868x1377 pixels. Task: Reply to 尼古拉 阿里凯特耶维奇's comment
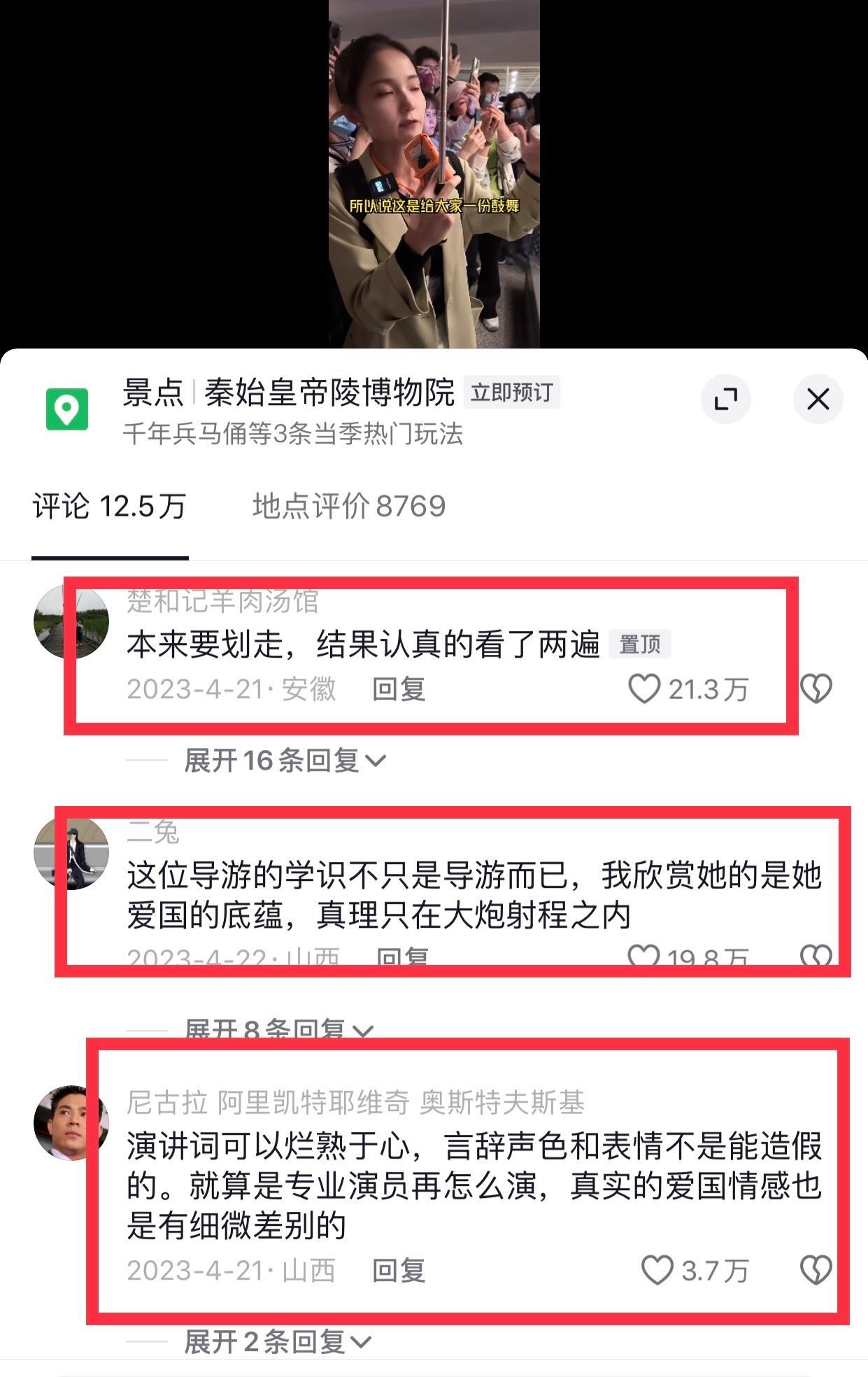coord(399,1271)
